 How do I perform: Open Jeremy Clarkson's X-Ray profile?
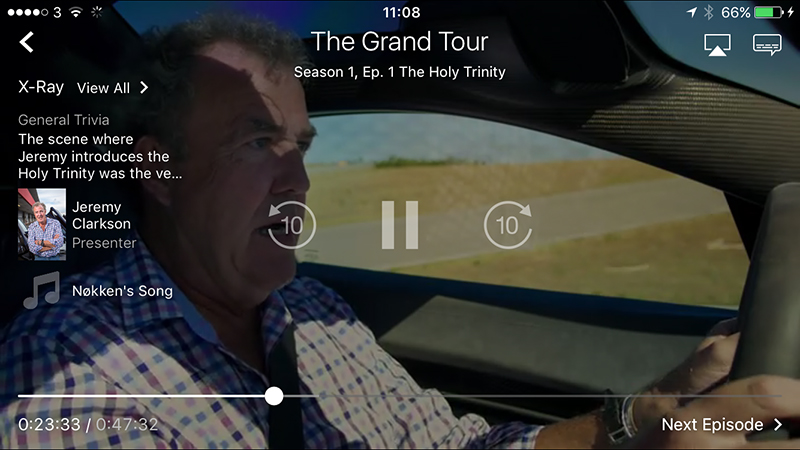pyautogui.click(x=78, y=225)
